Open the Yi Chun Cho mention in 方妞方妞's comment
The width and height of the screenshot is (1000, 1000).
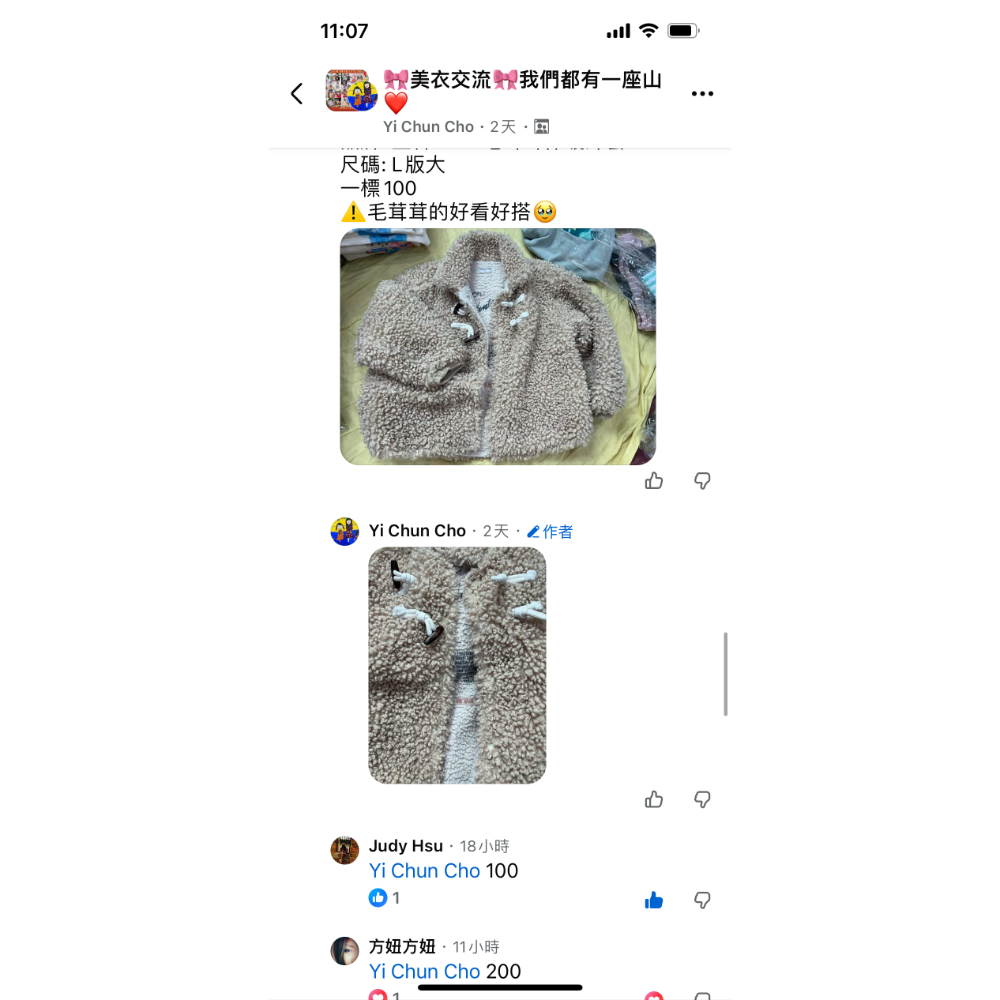[424, 971]
